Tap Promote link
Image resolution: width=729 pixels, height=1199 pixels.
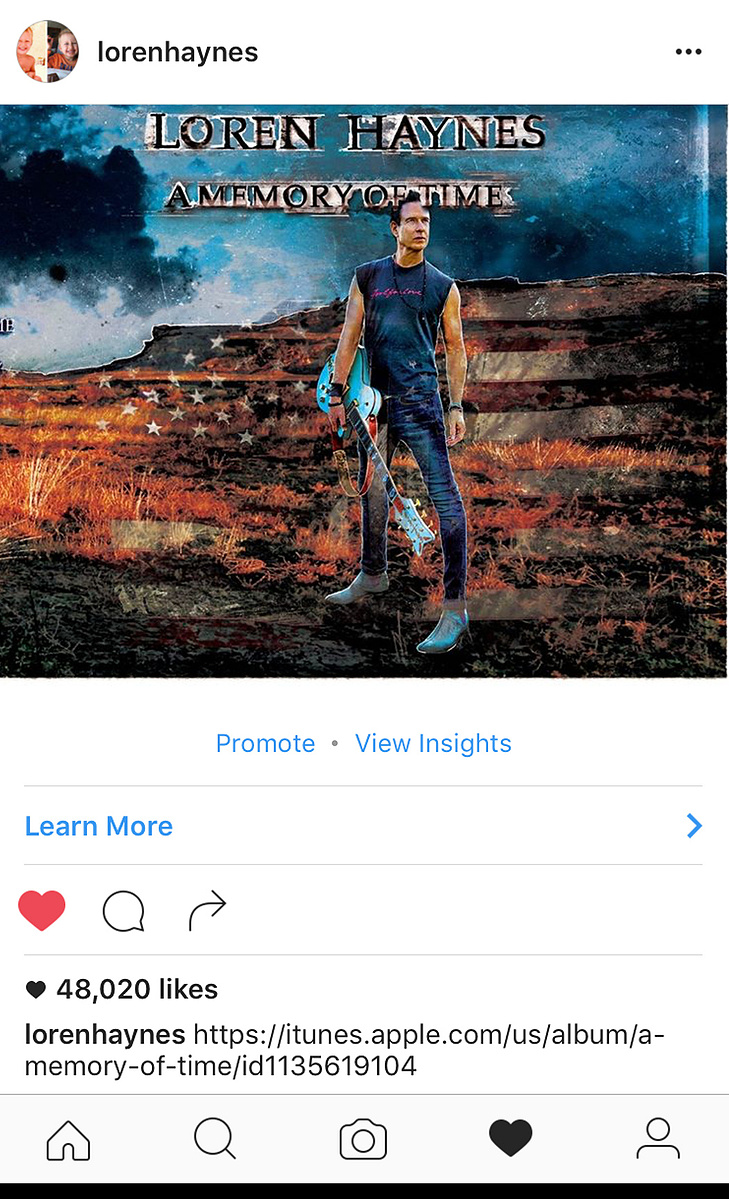[x=265, y=743]
